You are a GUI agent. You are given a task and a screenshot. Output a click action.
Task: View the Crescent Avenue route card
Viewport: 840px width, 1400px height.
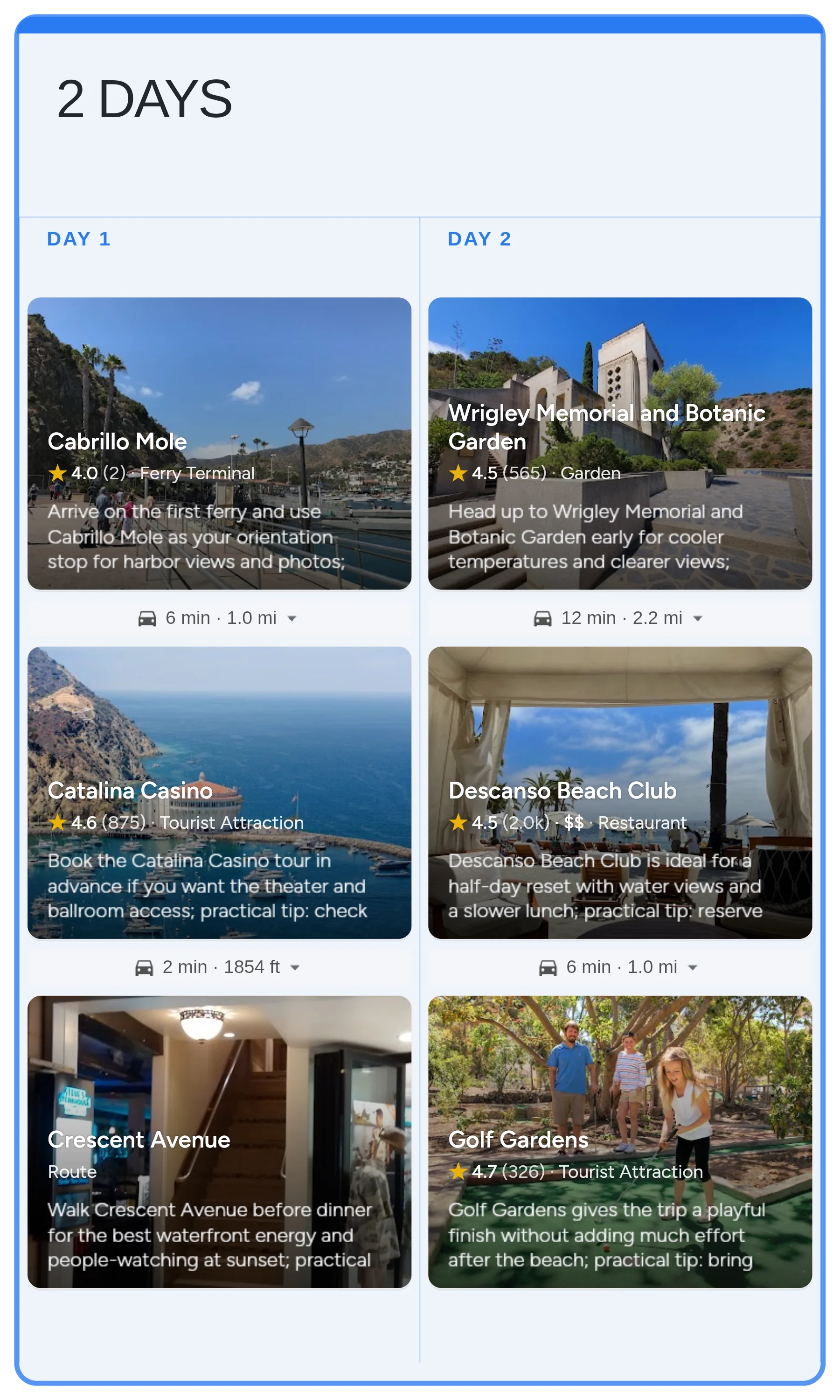[x=219, y=1141]
